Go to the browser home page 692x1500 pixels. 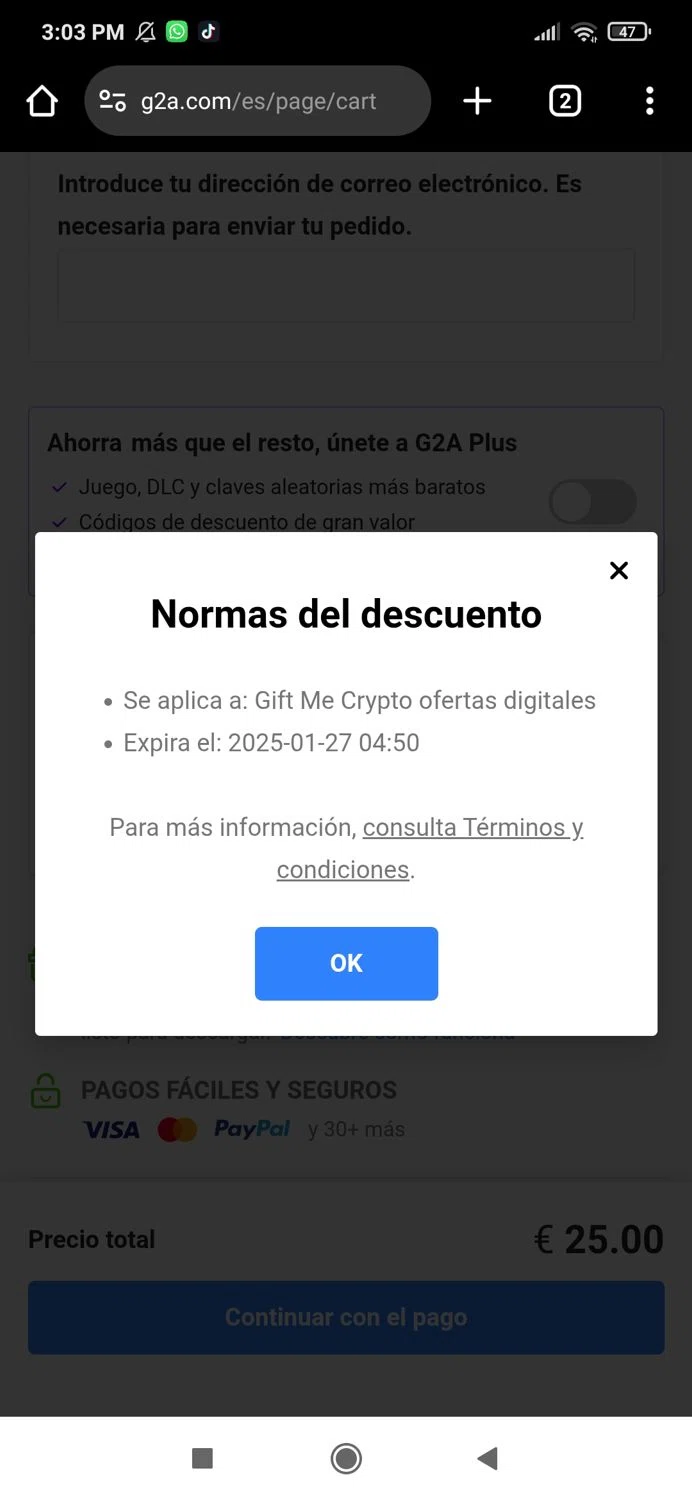42,101
